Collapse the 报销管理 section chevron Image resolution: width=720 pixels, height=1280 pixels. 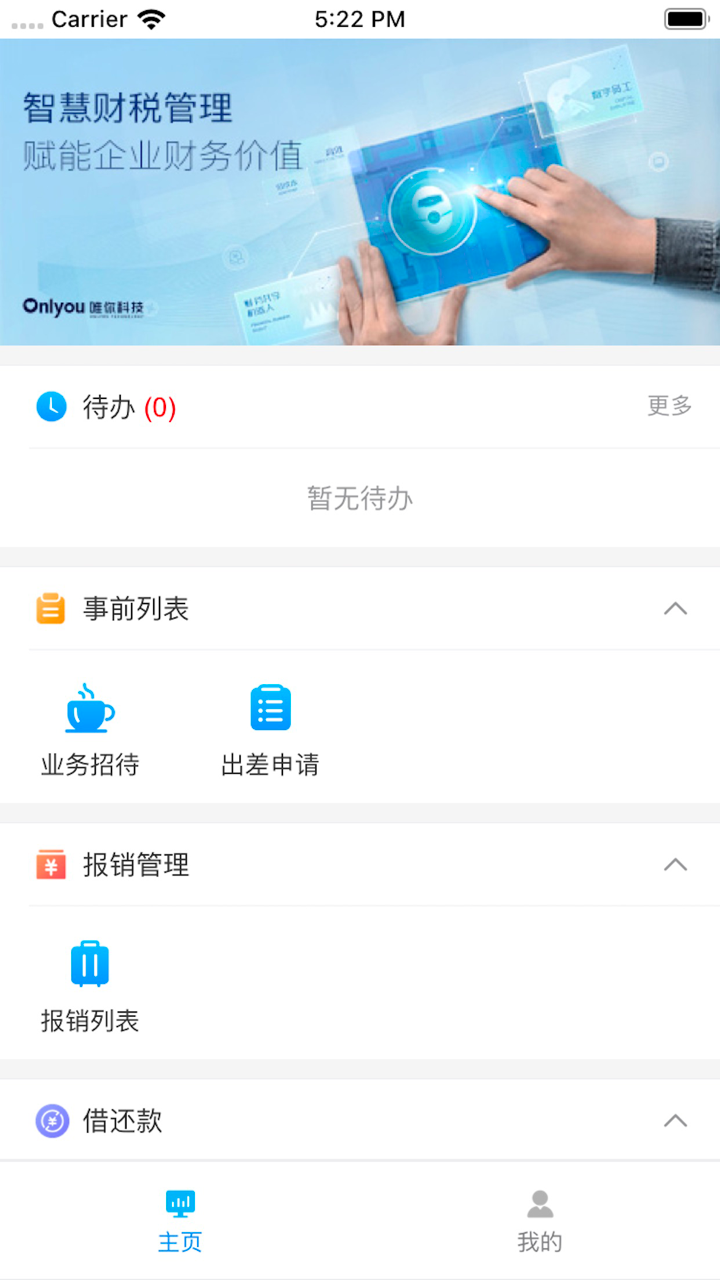(x=676, y=864)
